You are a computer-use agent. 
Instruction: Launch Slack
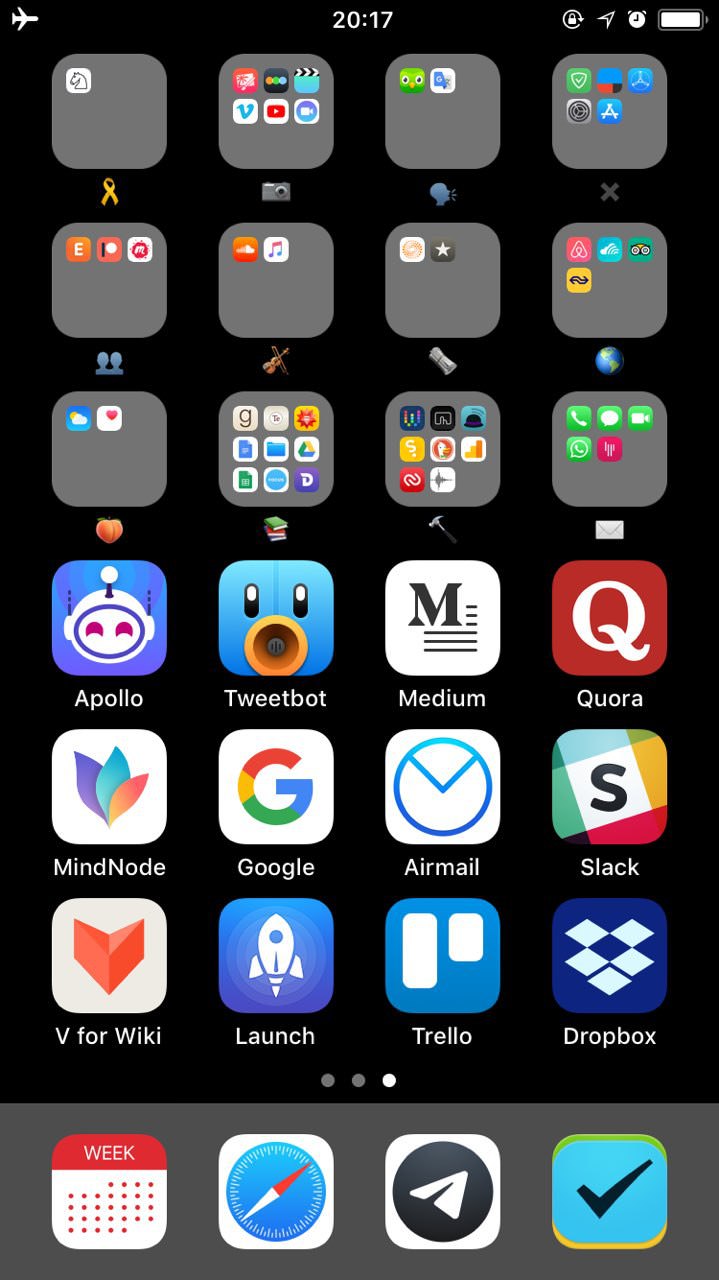[x=609, y=787]
